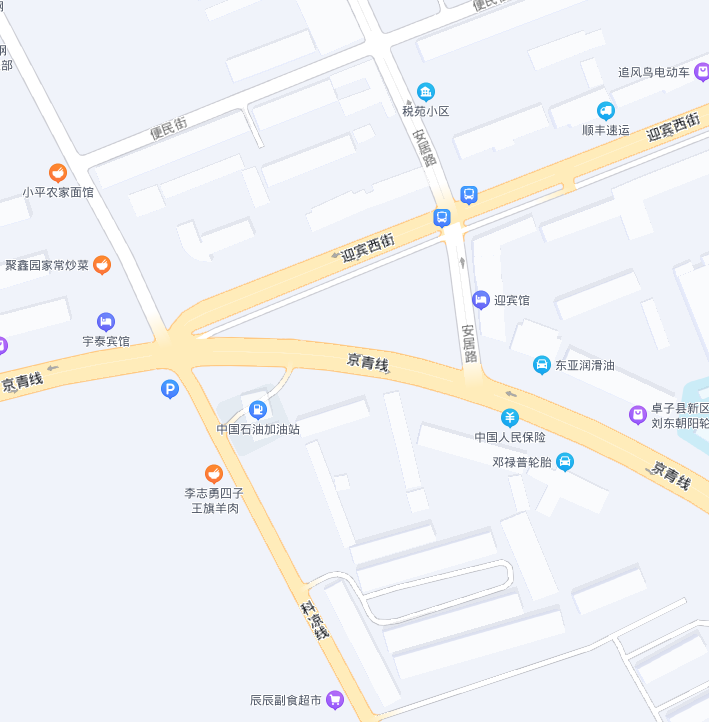
Task: Open the 中国人民保险 marker
Action: tap(510, 417)
